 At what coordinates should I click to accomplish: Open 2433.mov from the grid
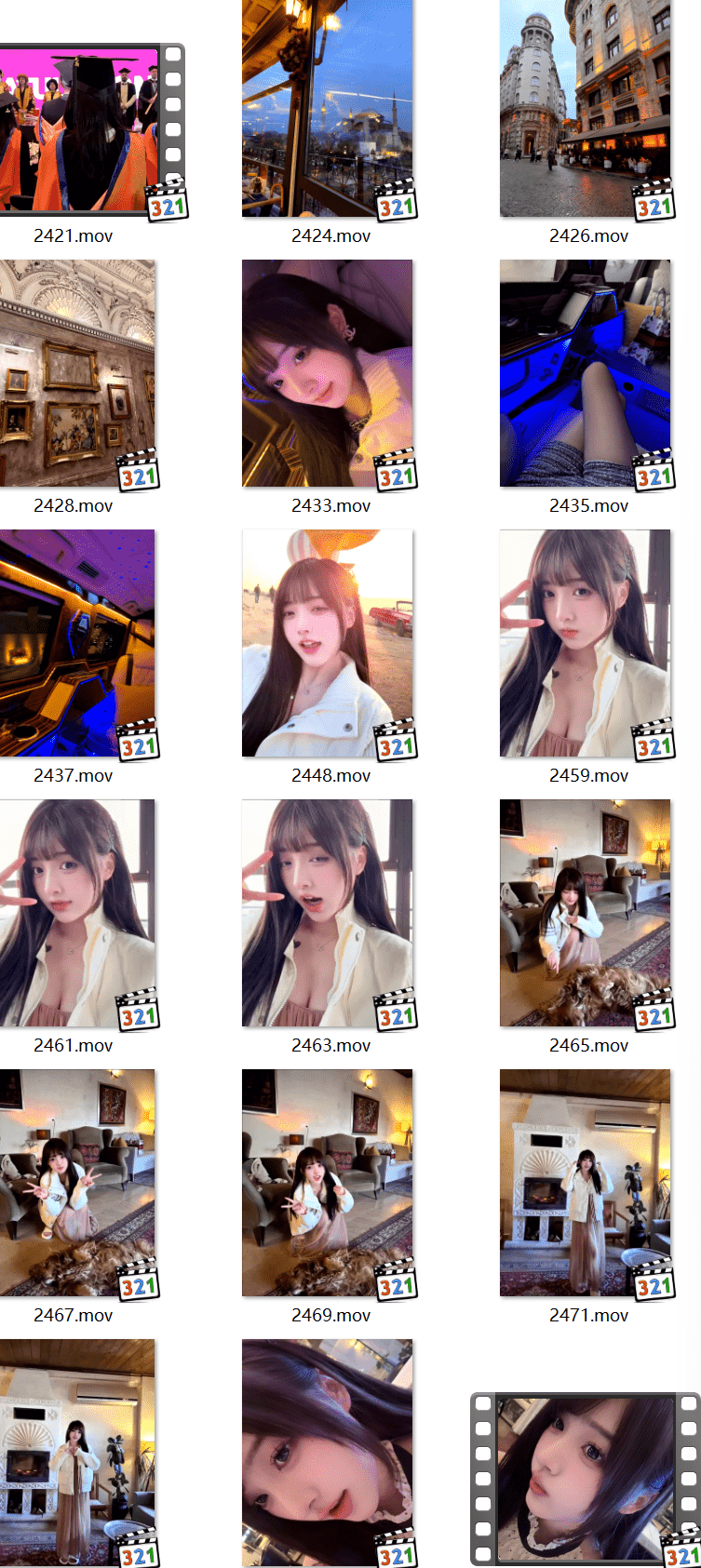(x=327, y=374)
